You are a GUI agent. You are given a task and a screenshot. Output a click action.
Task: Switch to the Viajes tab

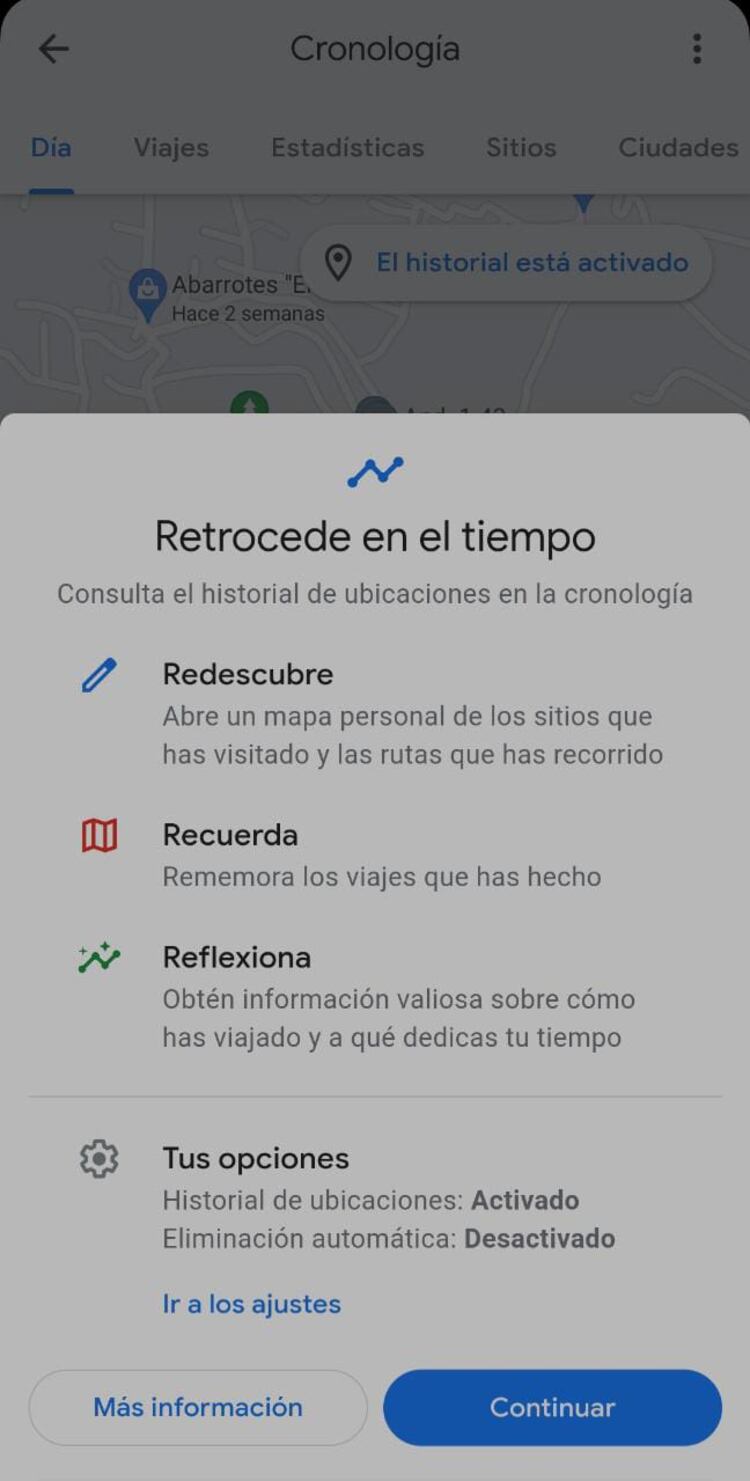(171, 148)
